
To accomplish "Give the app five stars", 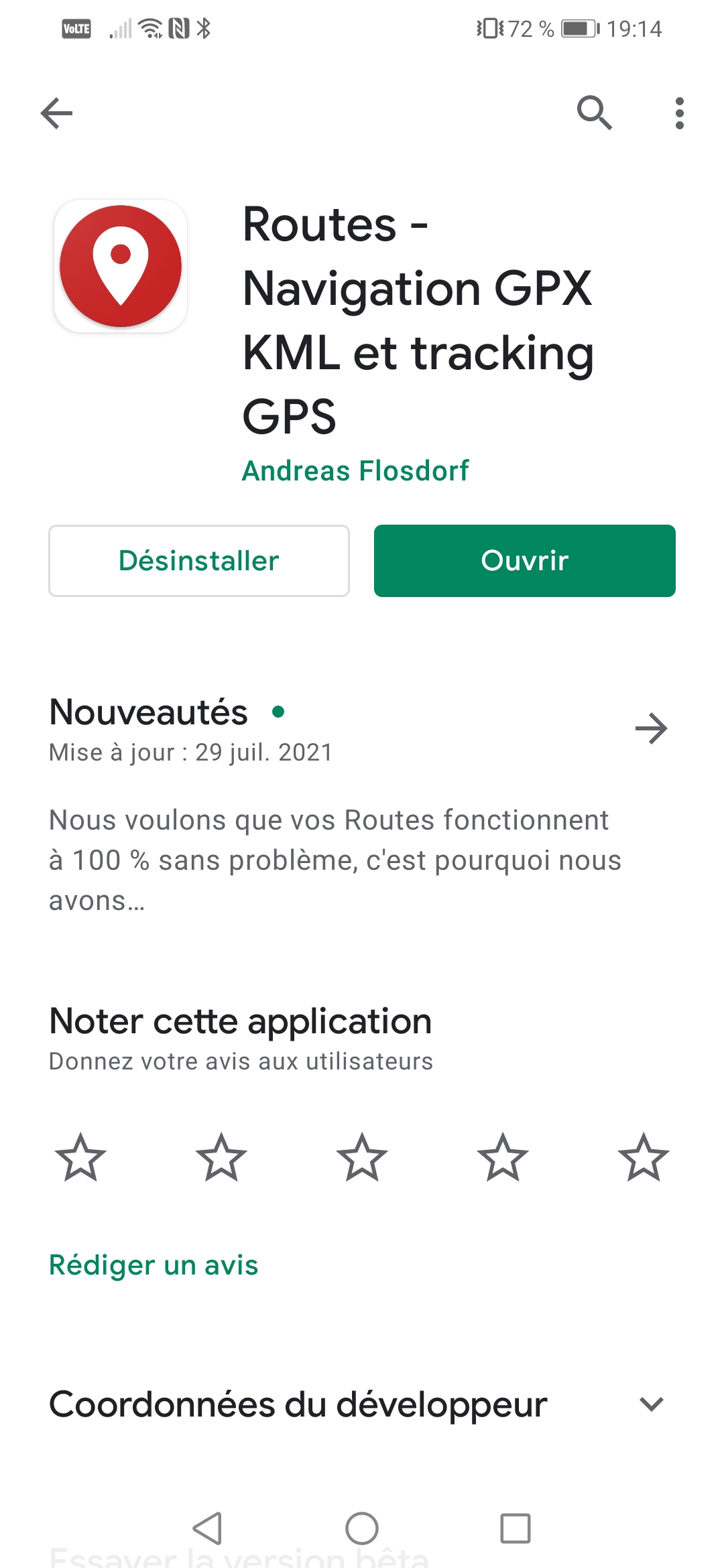I will [644, 1157].
